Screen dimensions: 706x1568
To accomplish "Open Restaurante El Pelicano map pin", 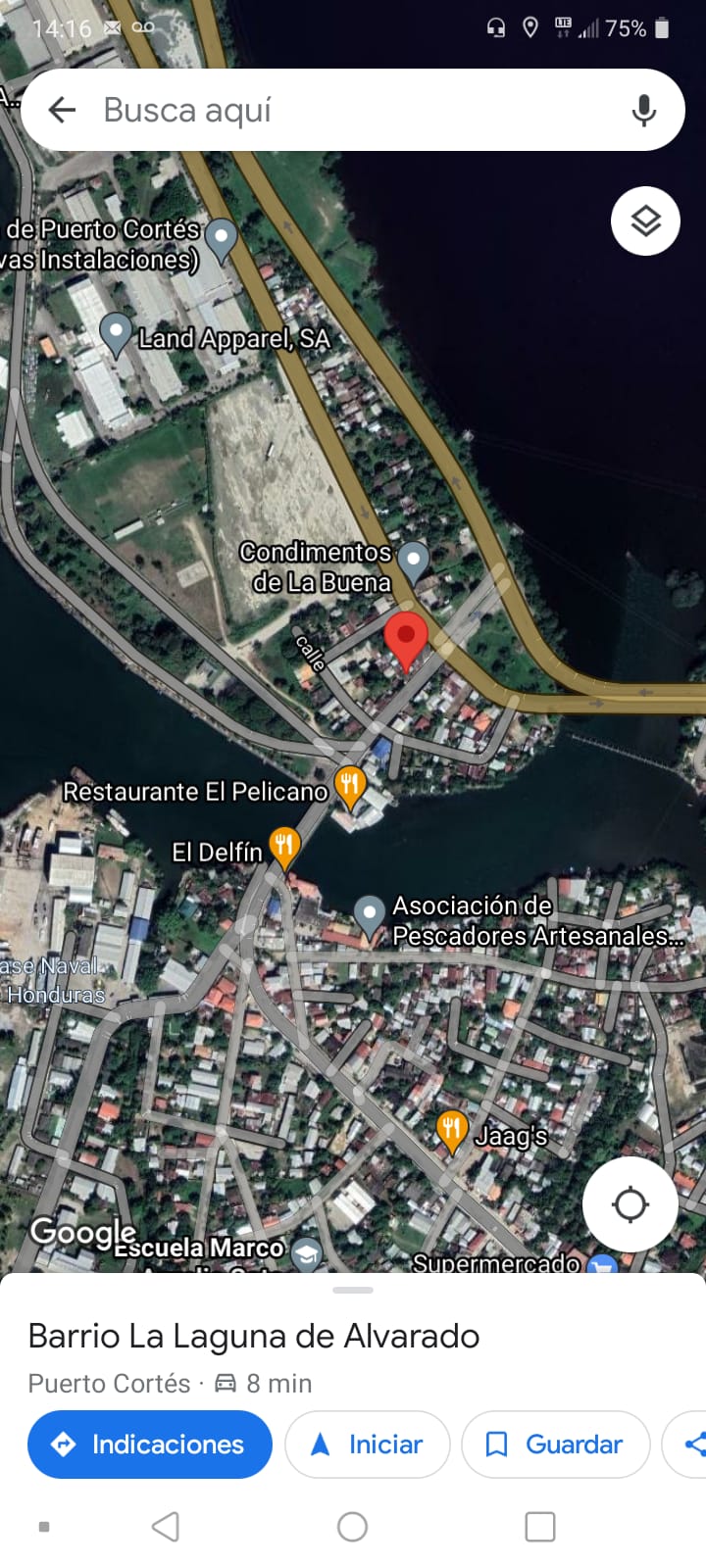I will coord(350,785).
